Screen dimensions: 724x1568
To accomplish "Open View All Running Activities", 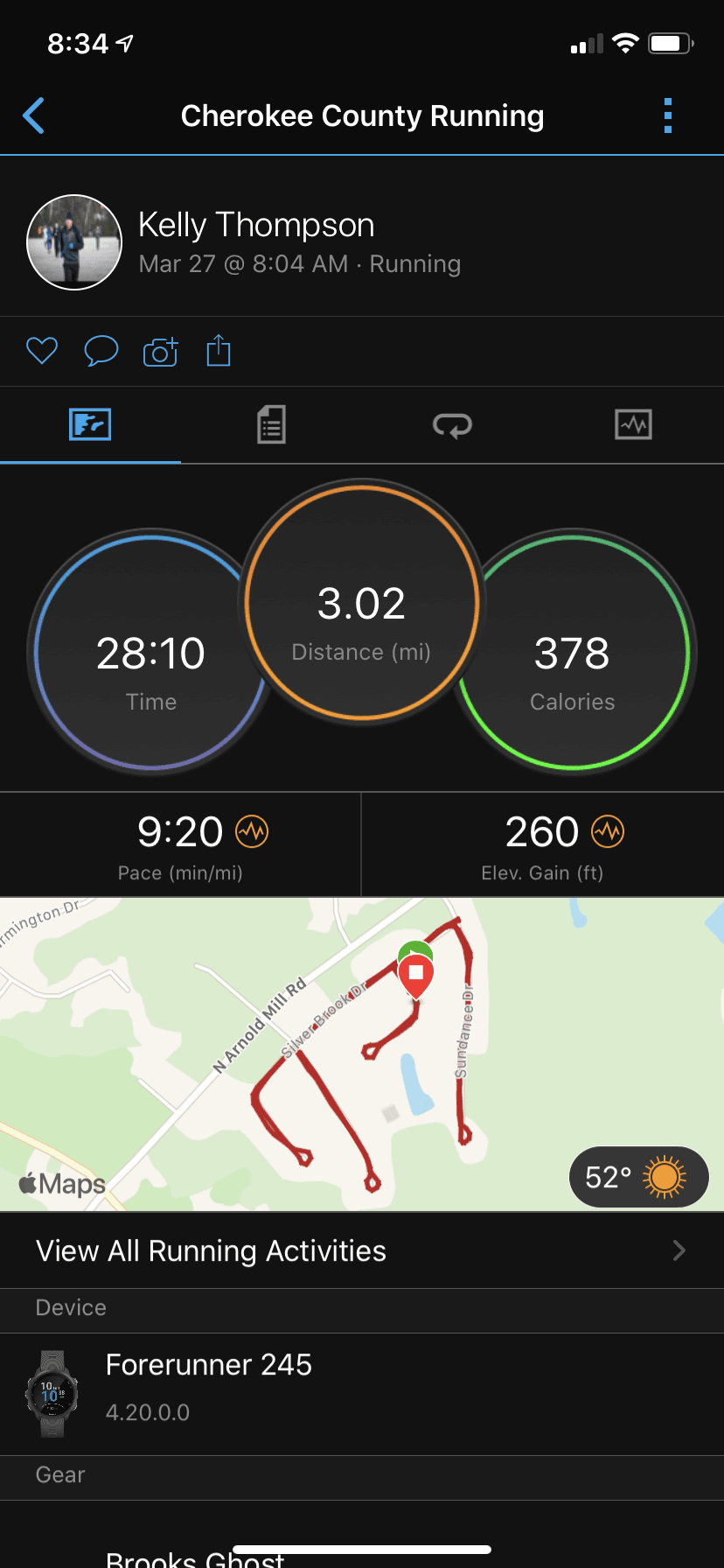I will coord(362,1250).
